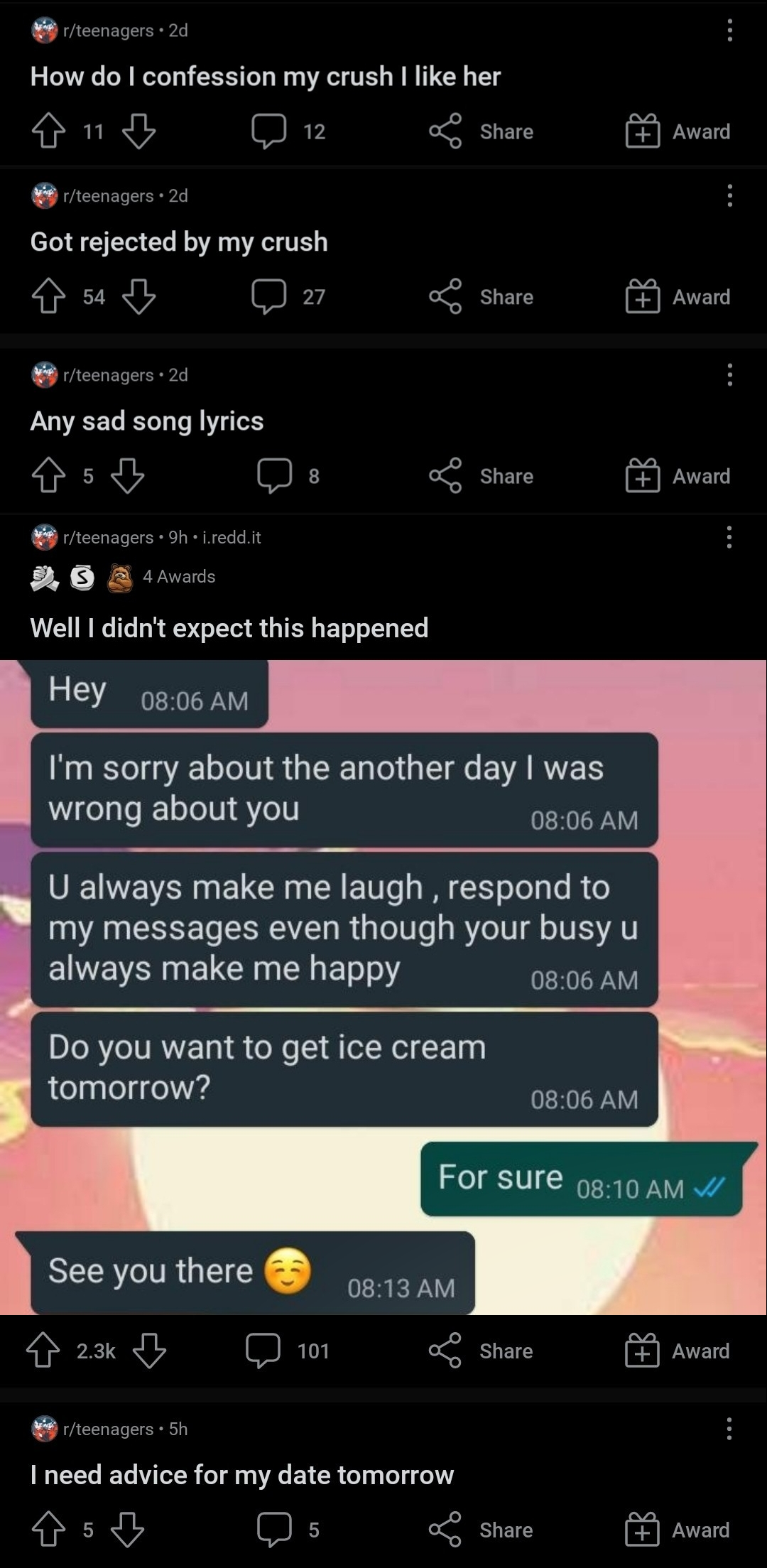
Task: Share the 'Got rejected by my crush' post
Action: coord(481,296)
